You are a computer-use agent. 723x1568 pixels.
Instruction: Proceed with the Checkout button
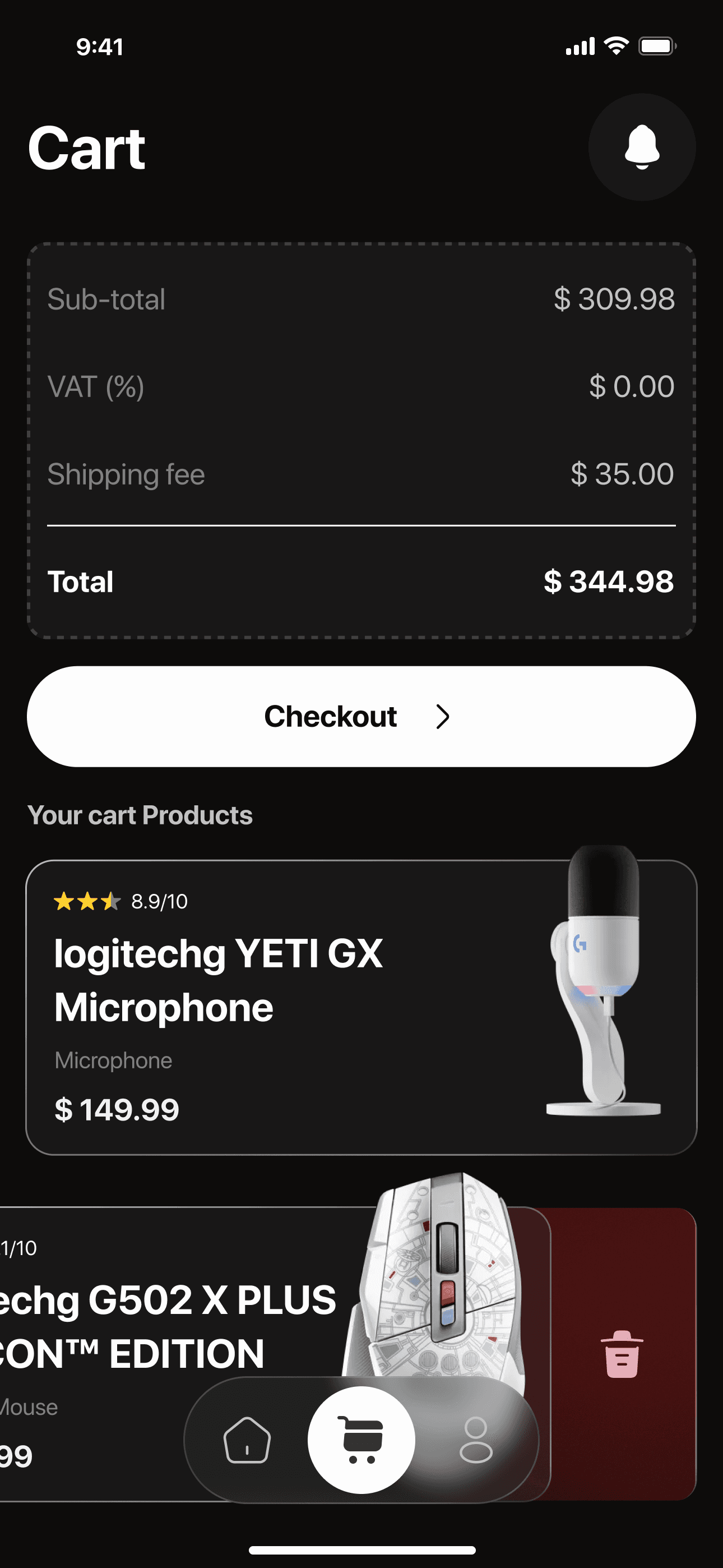361,717
